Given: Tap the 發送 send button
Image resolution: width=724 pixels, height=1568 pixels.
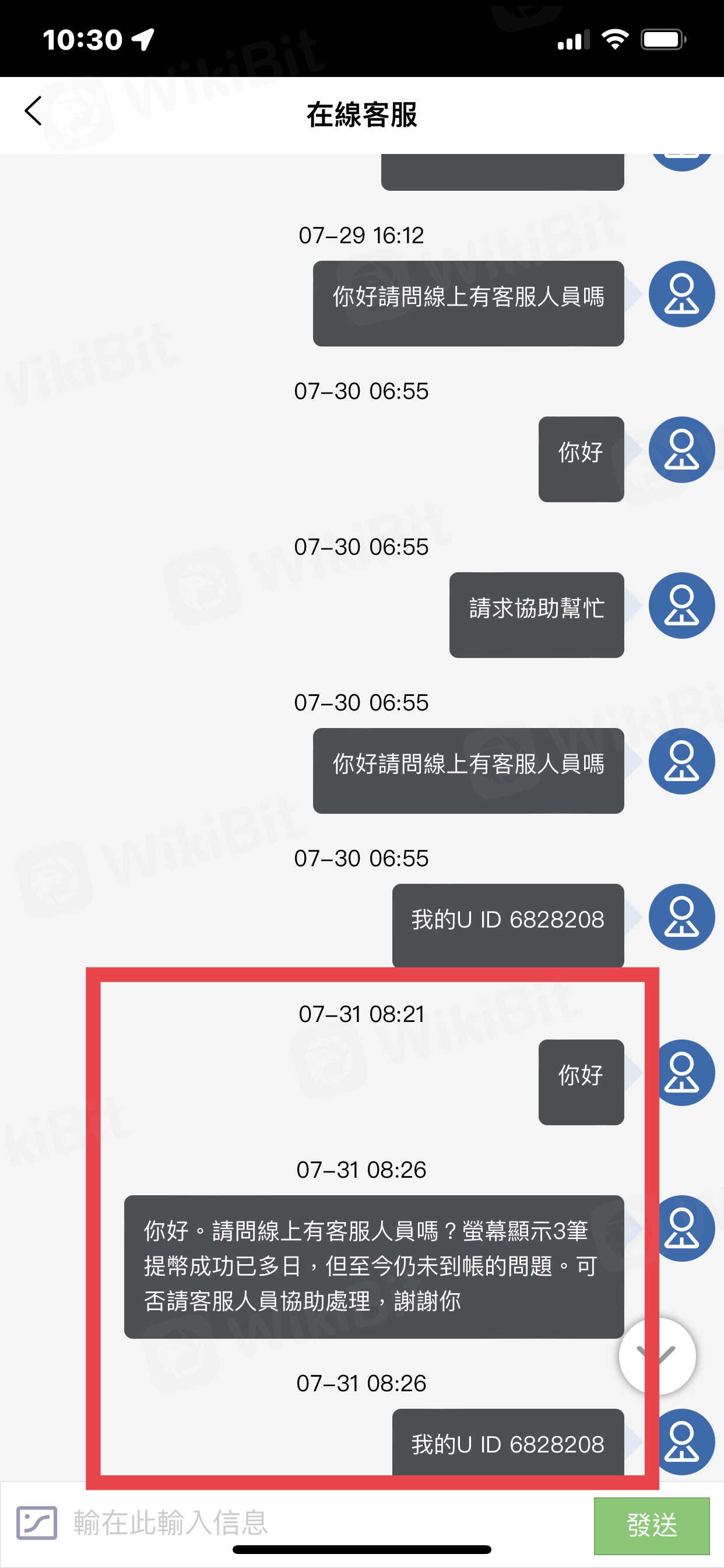Looking at the screenshot, I should [x=651, y=1525].
